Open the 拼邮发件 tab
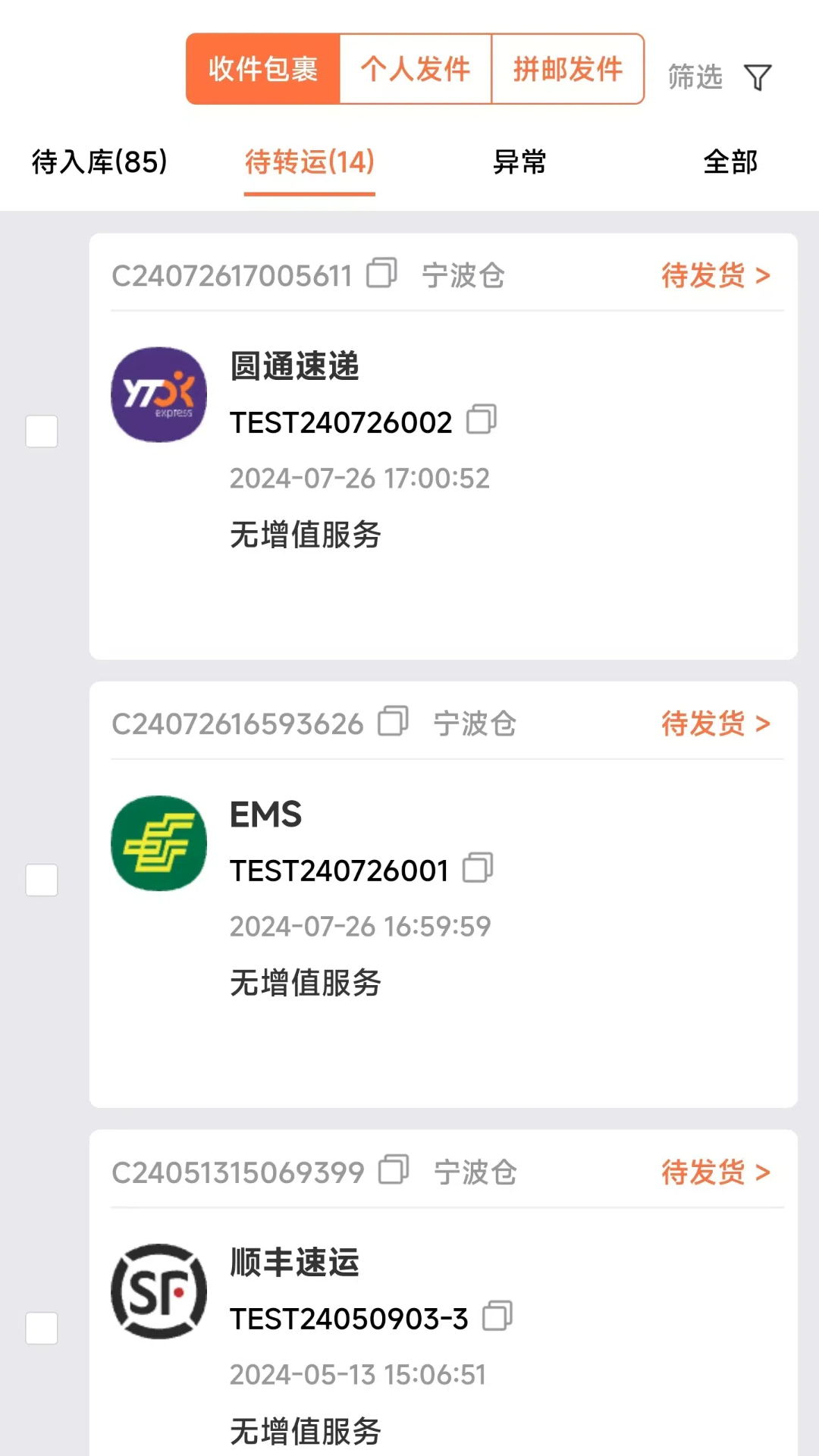The image size is (819, 1456). (x=566, y=68)
